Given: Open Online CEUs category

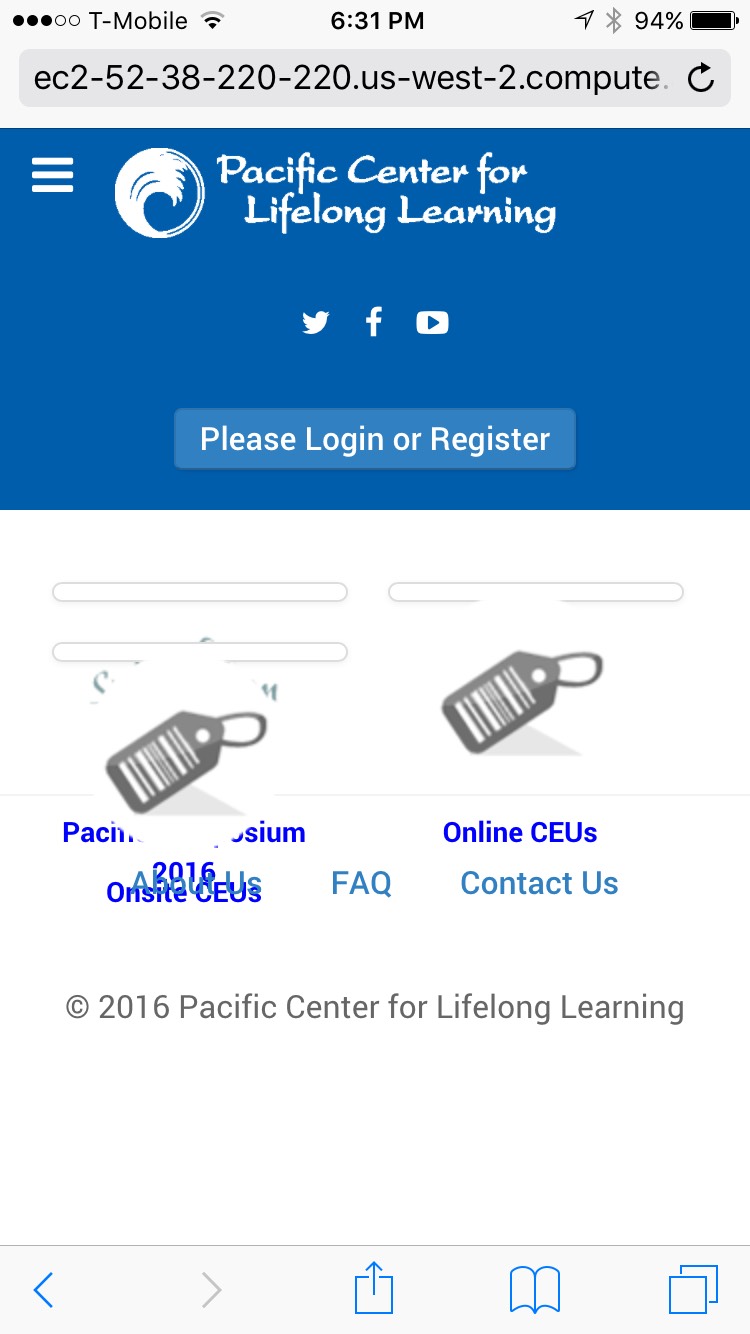Looking at the screenshot, I should (520, 832).
